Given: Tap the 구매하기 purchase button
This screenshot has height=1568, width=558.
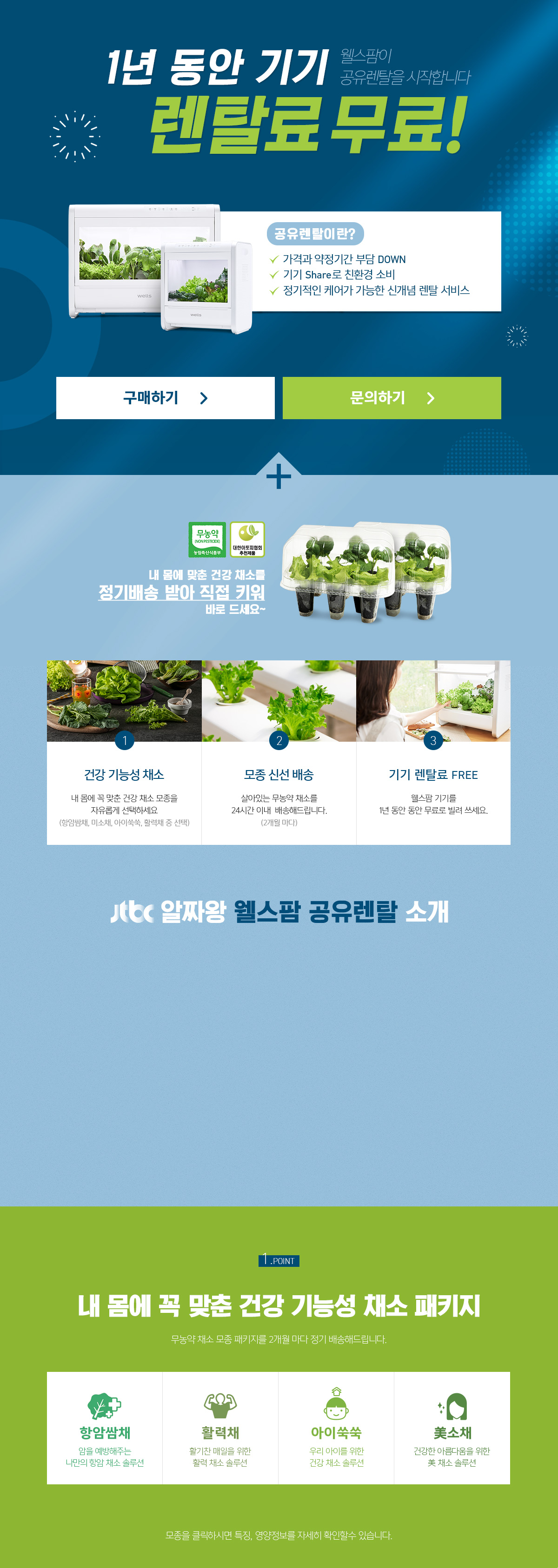Looking at the screenshot, I should 165,397.
